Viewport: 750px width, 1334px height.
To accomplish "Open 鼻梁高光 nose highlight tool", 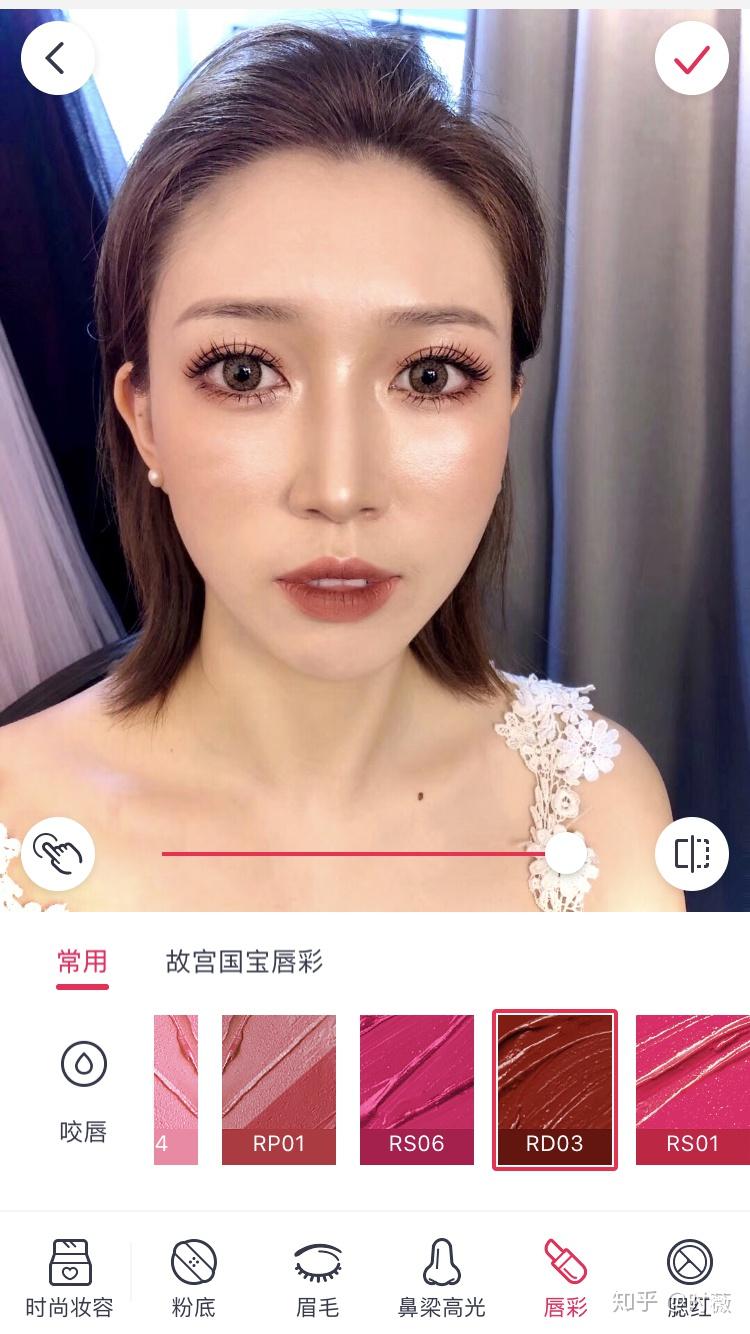I will [x=441, y=1277].
